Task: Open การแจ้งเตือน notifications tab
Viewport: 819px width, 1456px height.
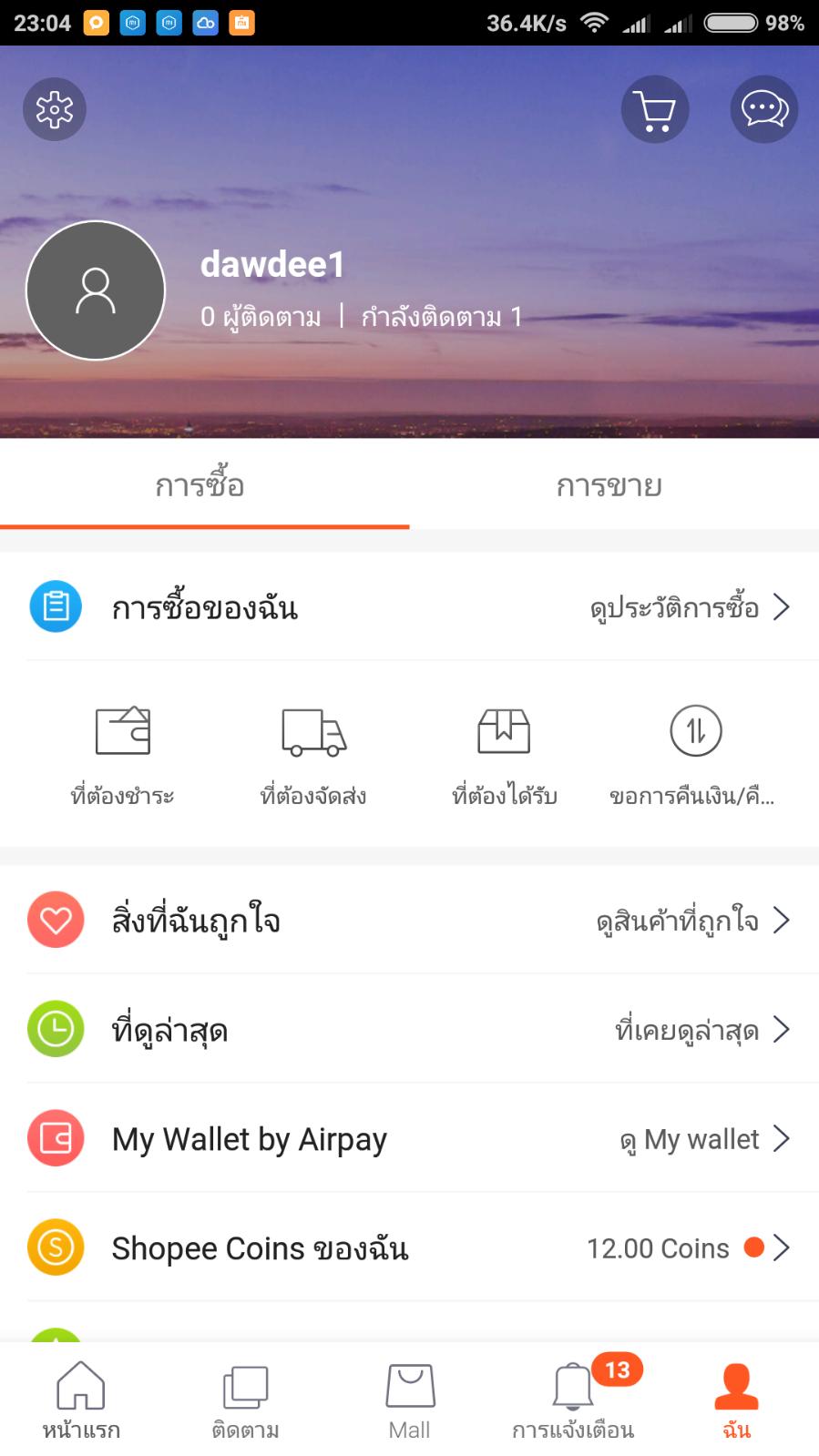Action: click(573, 1400)
